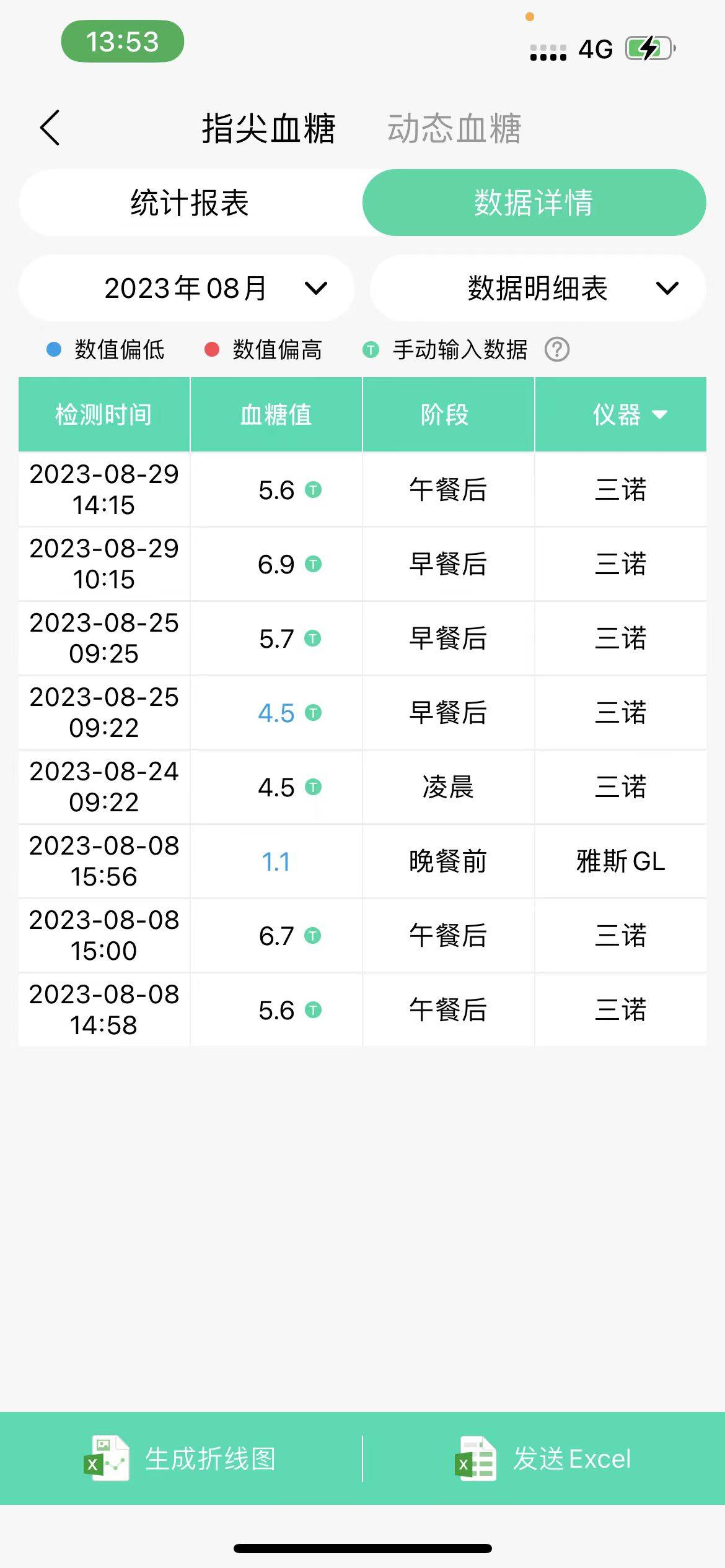Select the 数据详情 segment
Screen dimensions: 725x1568
[534, 203]
